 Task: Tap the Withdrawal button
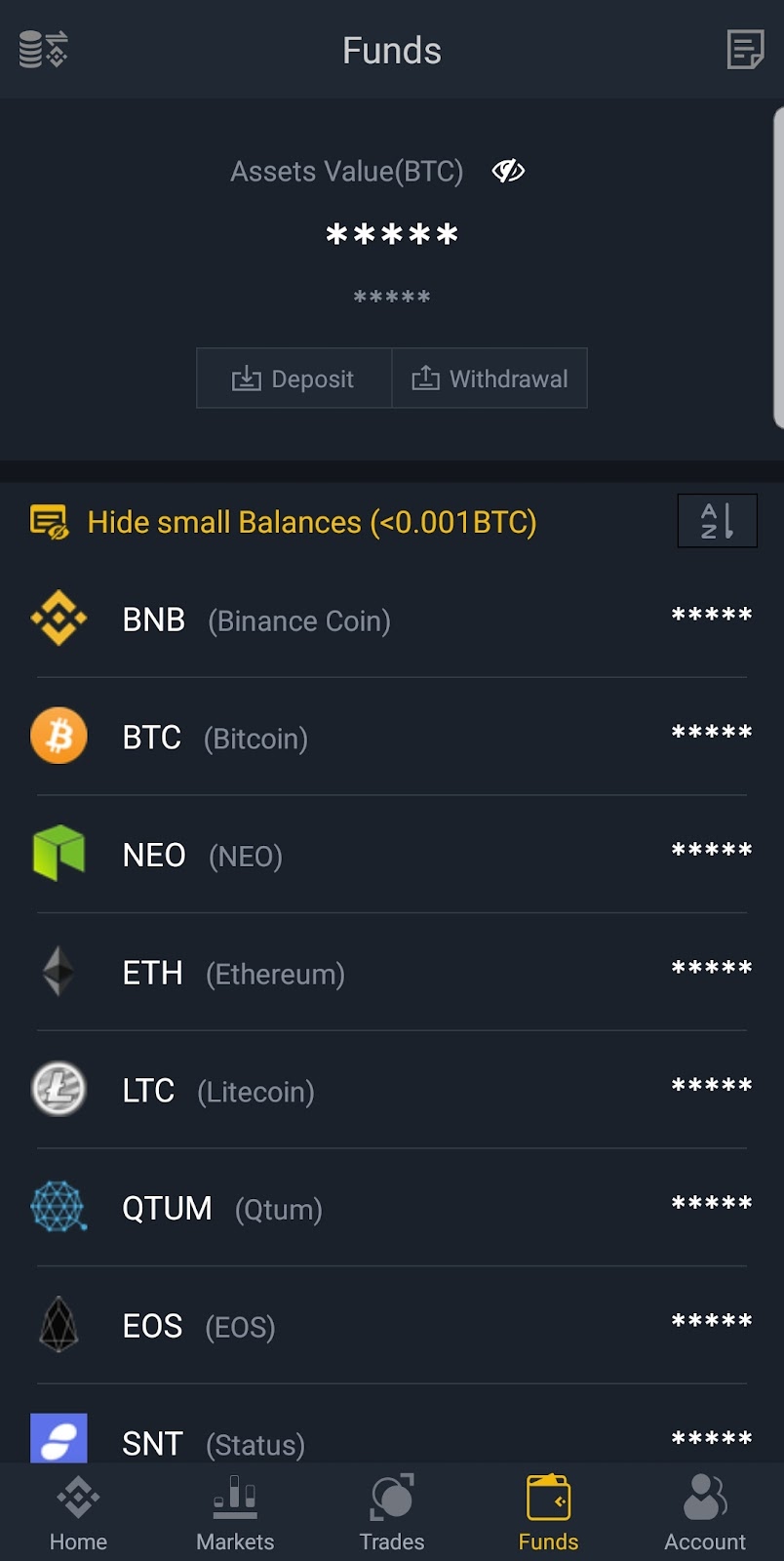490,379
